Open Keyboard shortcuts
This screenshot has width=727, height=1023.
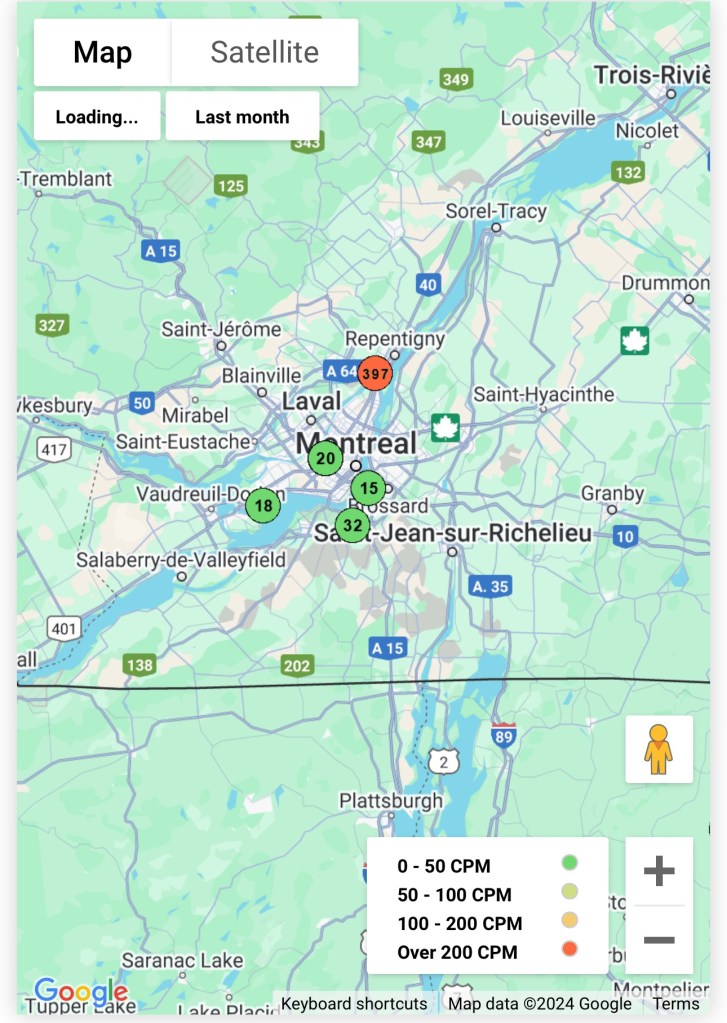point(354,1004)
